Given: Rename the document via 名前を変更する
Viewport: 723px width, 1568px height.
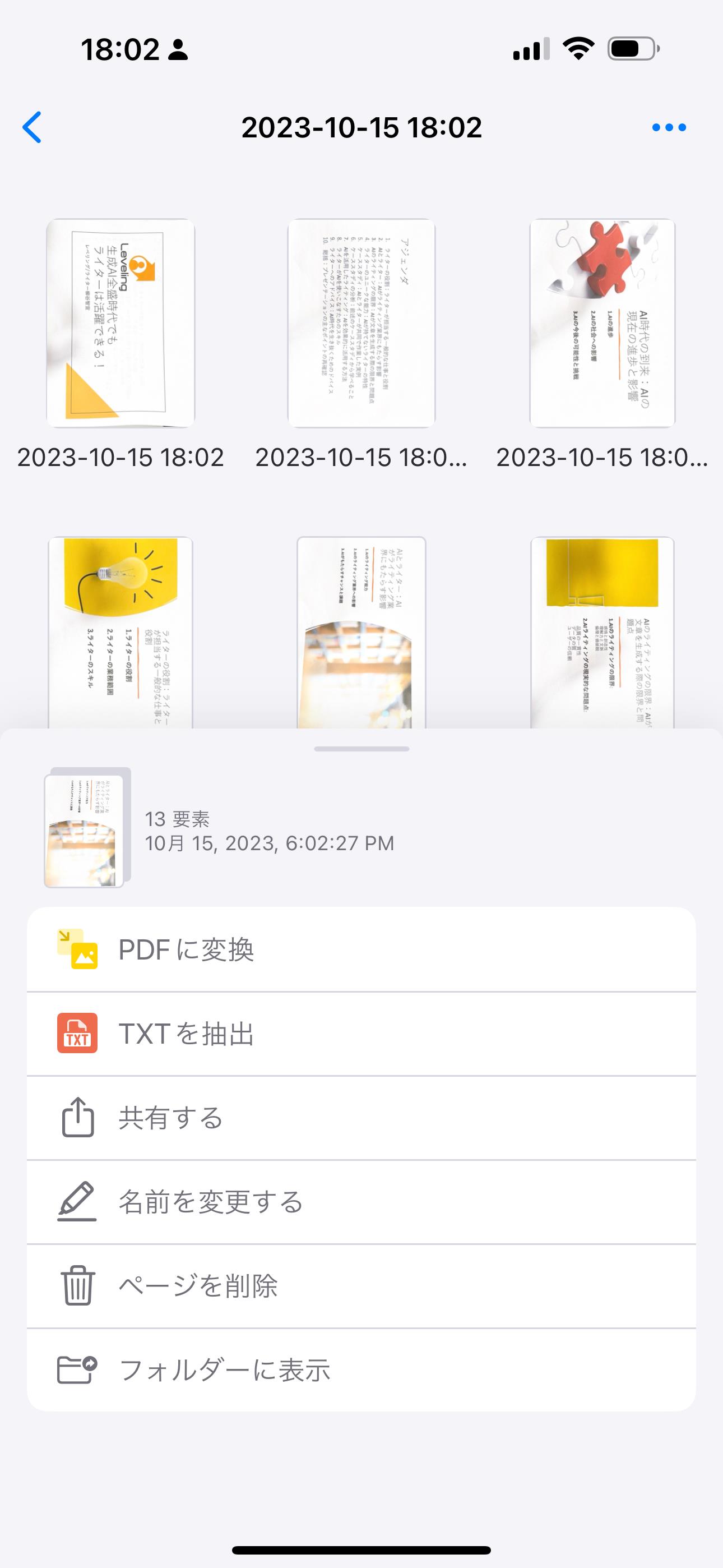Looking at the screenshot, I should [x=361, y=1202].
